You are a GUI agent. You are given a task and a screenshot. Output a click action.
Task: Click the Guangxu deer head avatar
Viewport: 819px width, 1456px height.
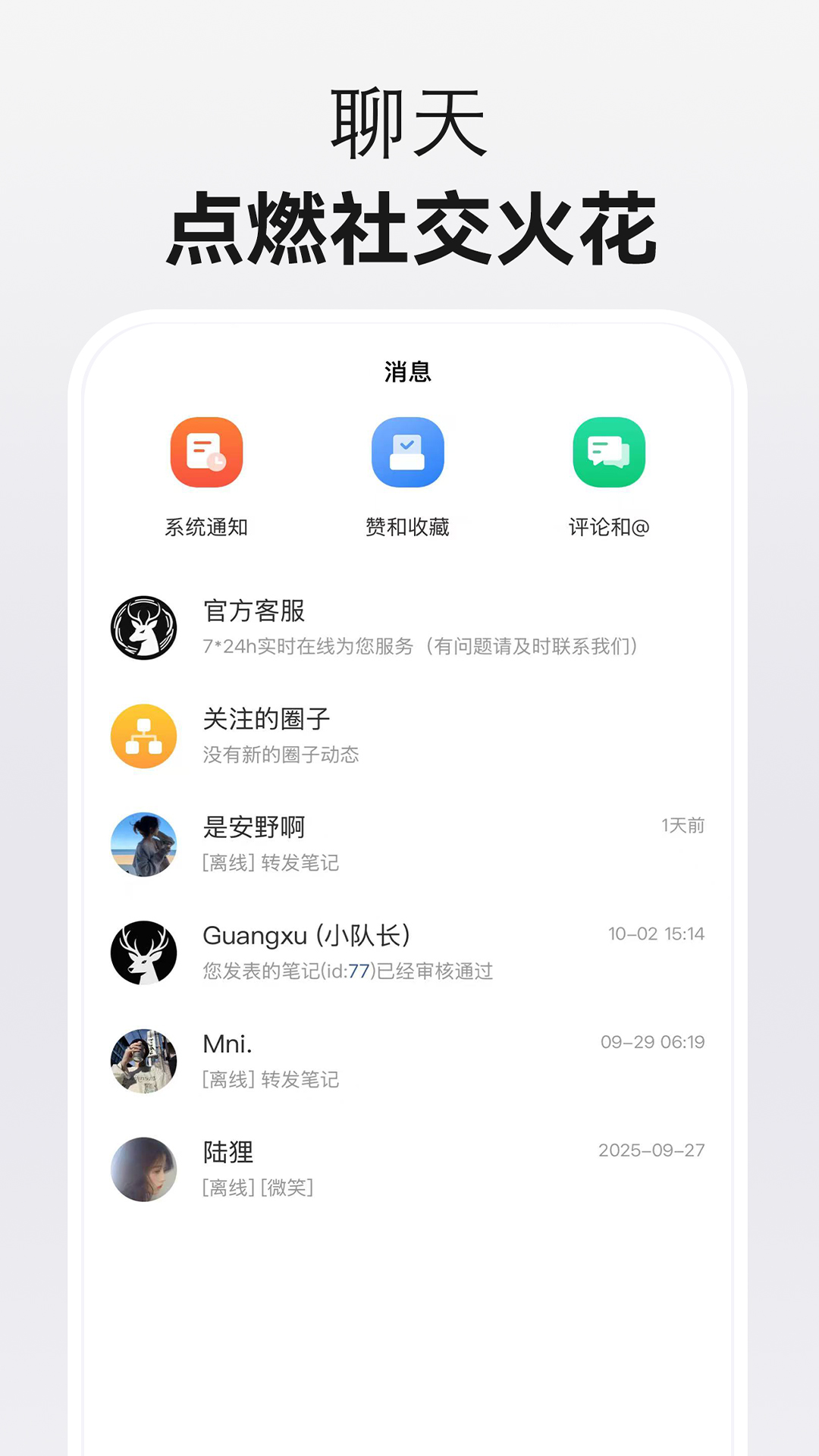pyautogui.click(x=144, y=952)
